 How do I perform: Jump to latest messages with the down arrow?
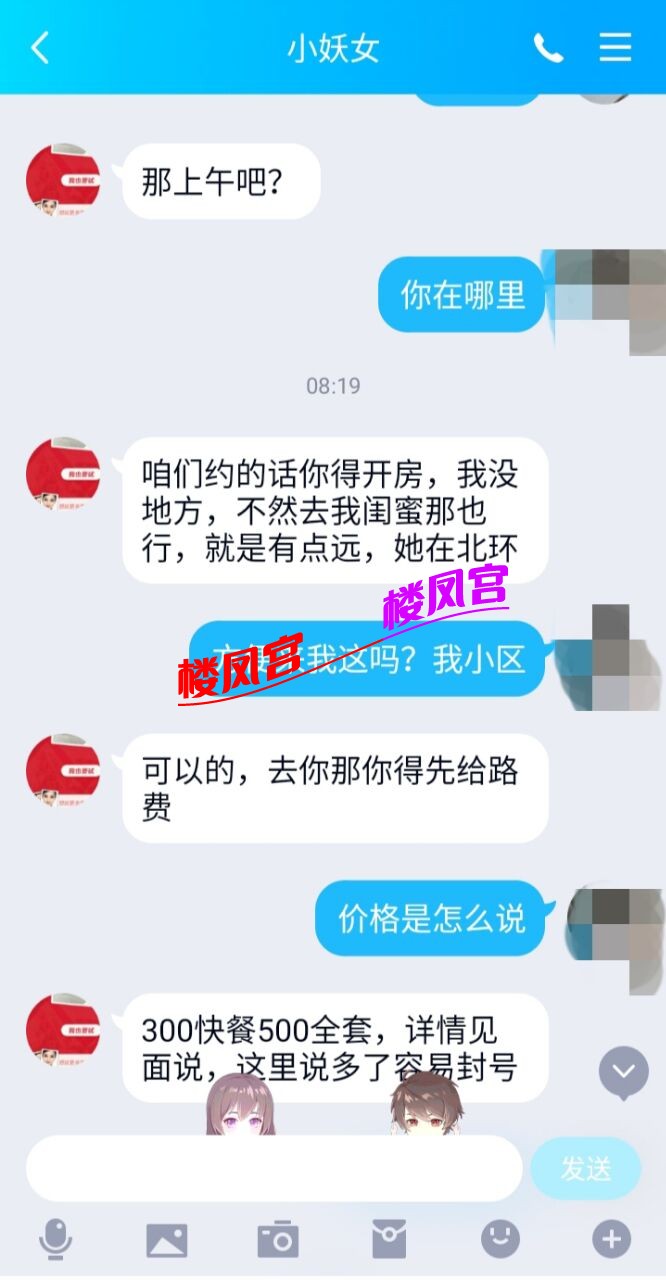(624, 1072)
